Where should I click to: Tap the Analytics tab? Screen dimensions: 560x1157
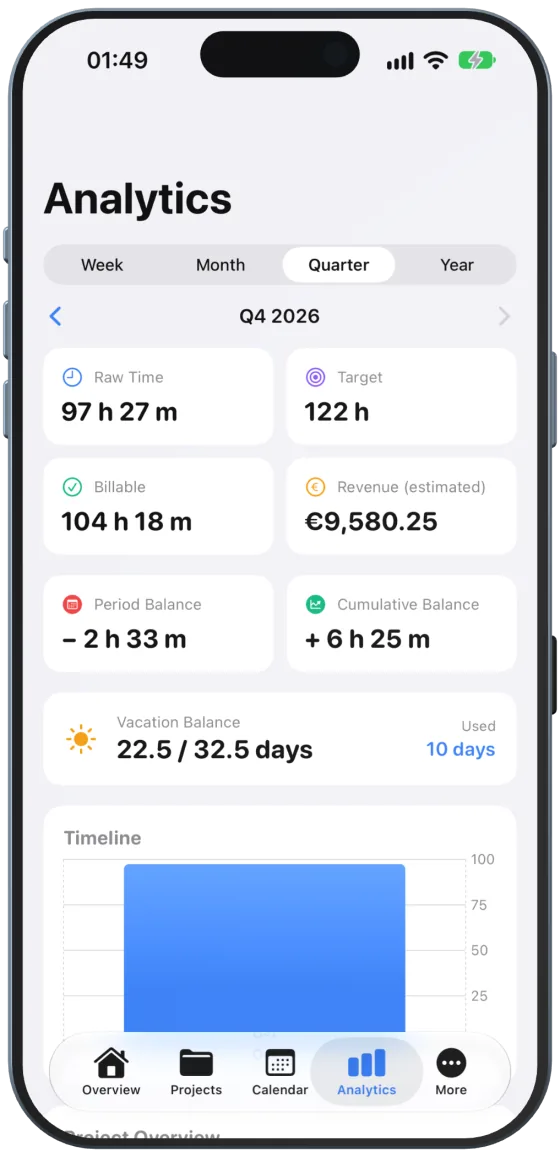(367, 1072)
